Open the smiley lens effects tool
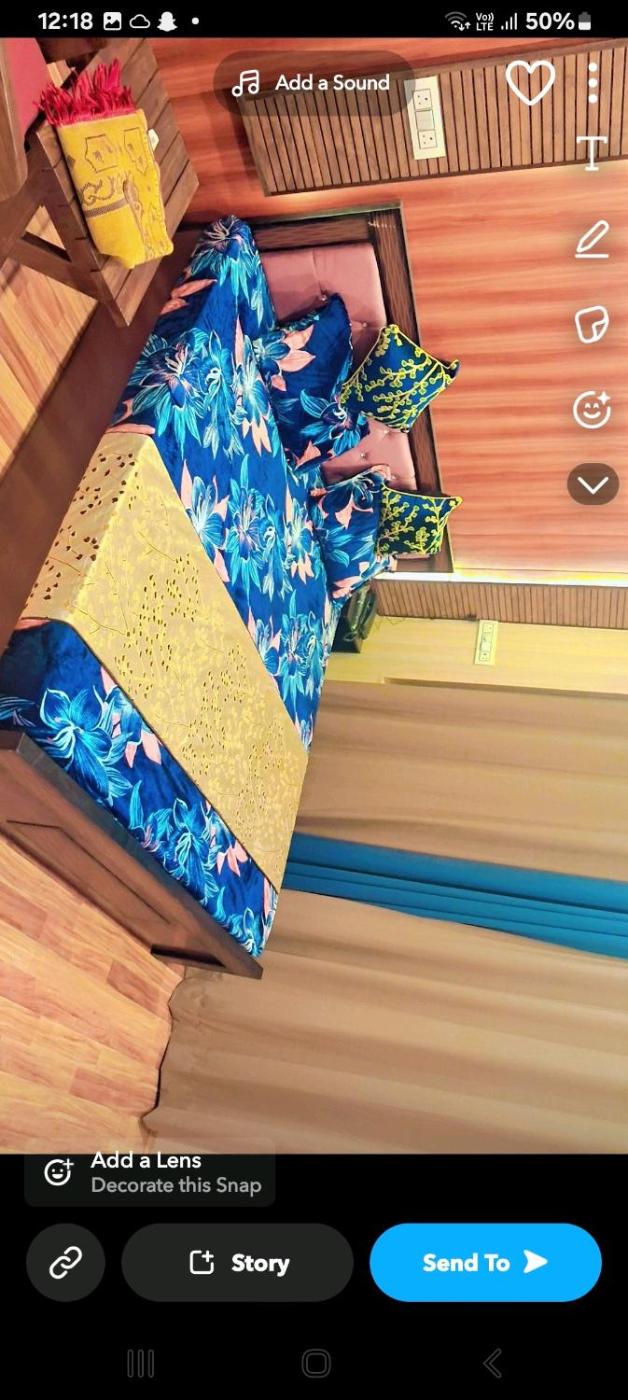628x1400 pixels. coord(592,410)
